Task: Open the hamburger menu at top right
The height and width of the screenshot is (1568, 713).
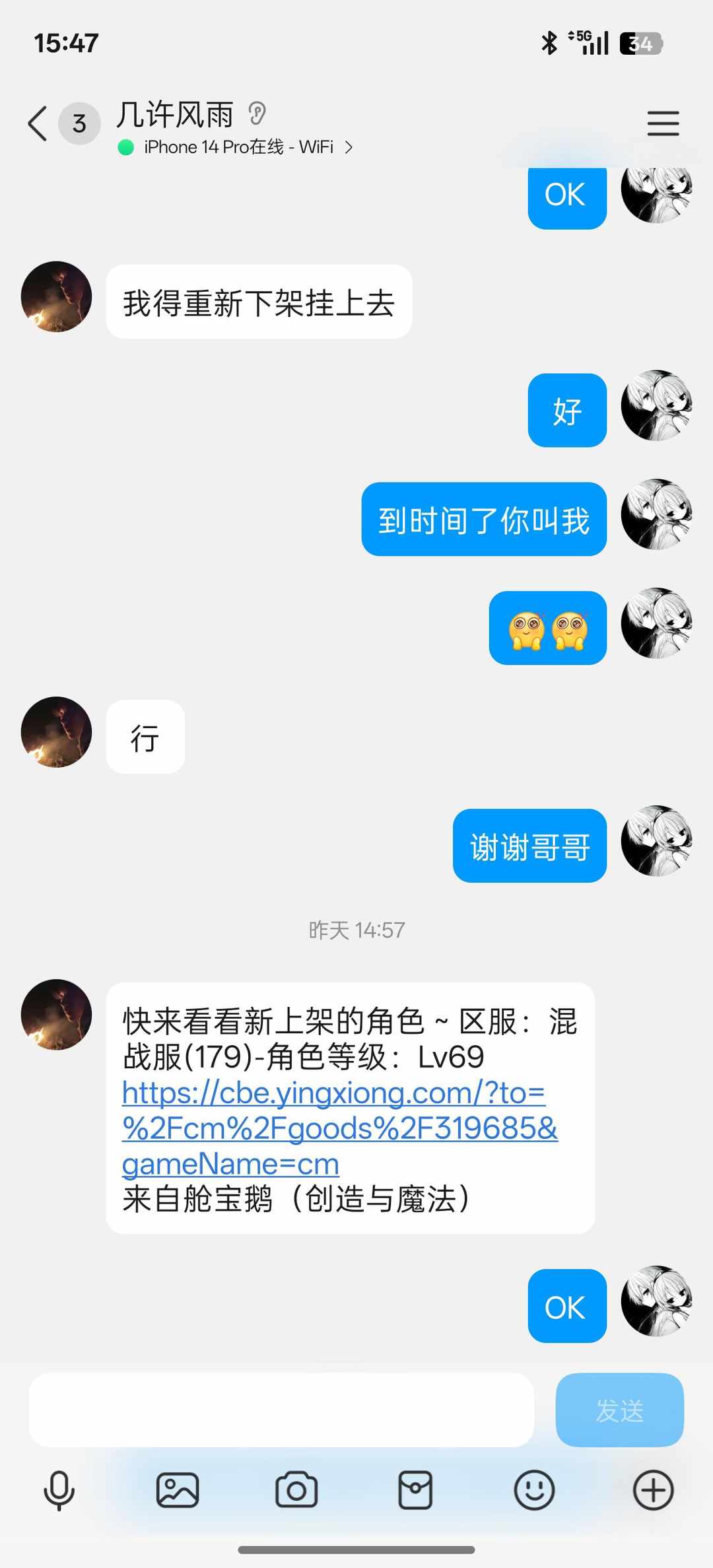Action: (663, 123)
